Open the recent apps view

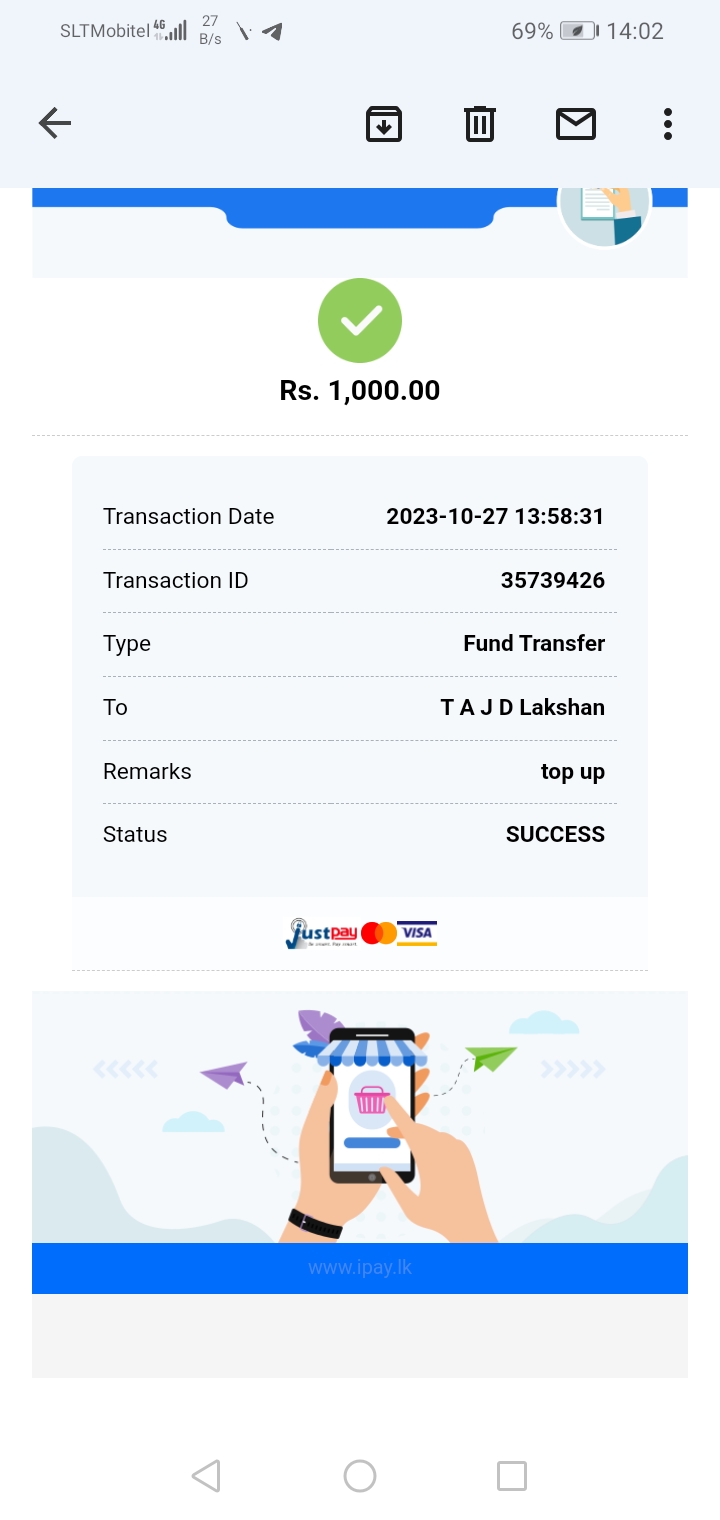point(512,1476)
